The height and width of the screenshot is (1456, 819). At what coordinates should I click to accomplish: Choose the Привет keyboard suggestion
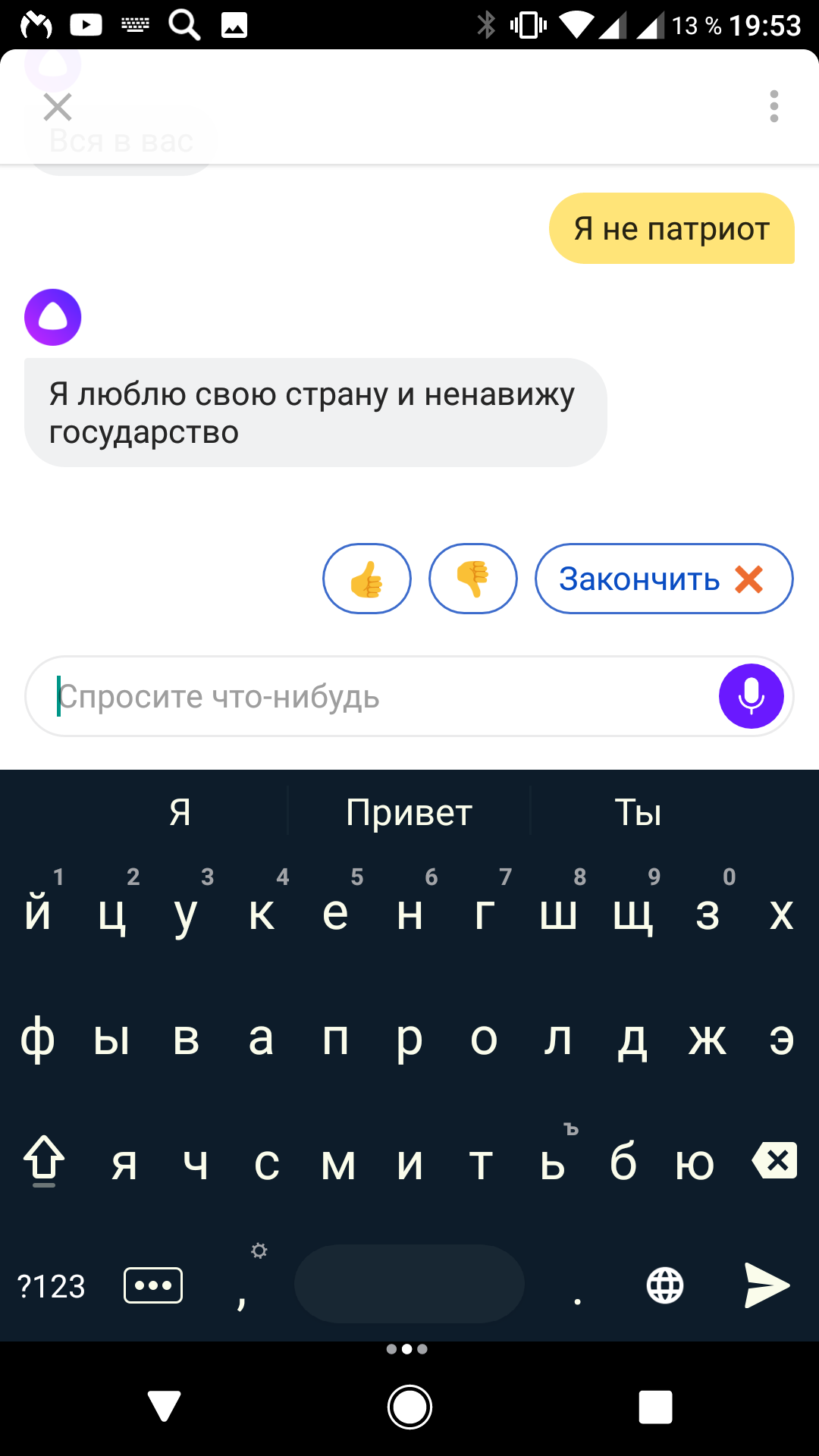pyautogui.click(x=409, y=812)
